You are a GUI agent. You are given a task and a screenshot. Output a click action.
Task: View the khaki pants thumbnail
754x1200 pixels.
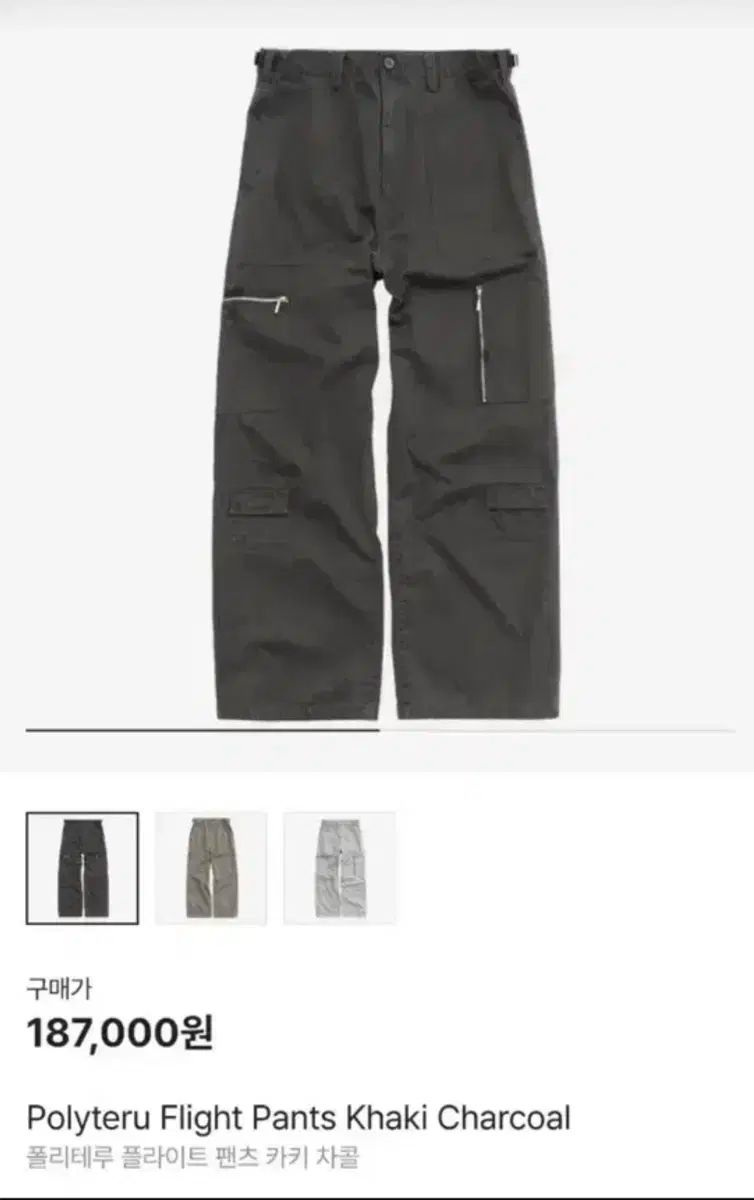211,867
